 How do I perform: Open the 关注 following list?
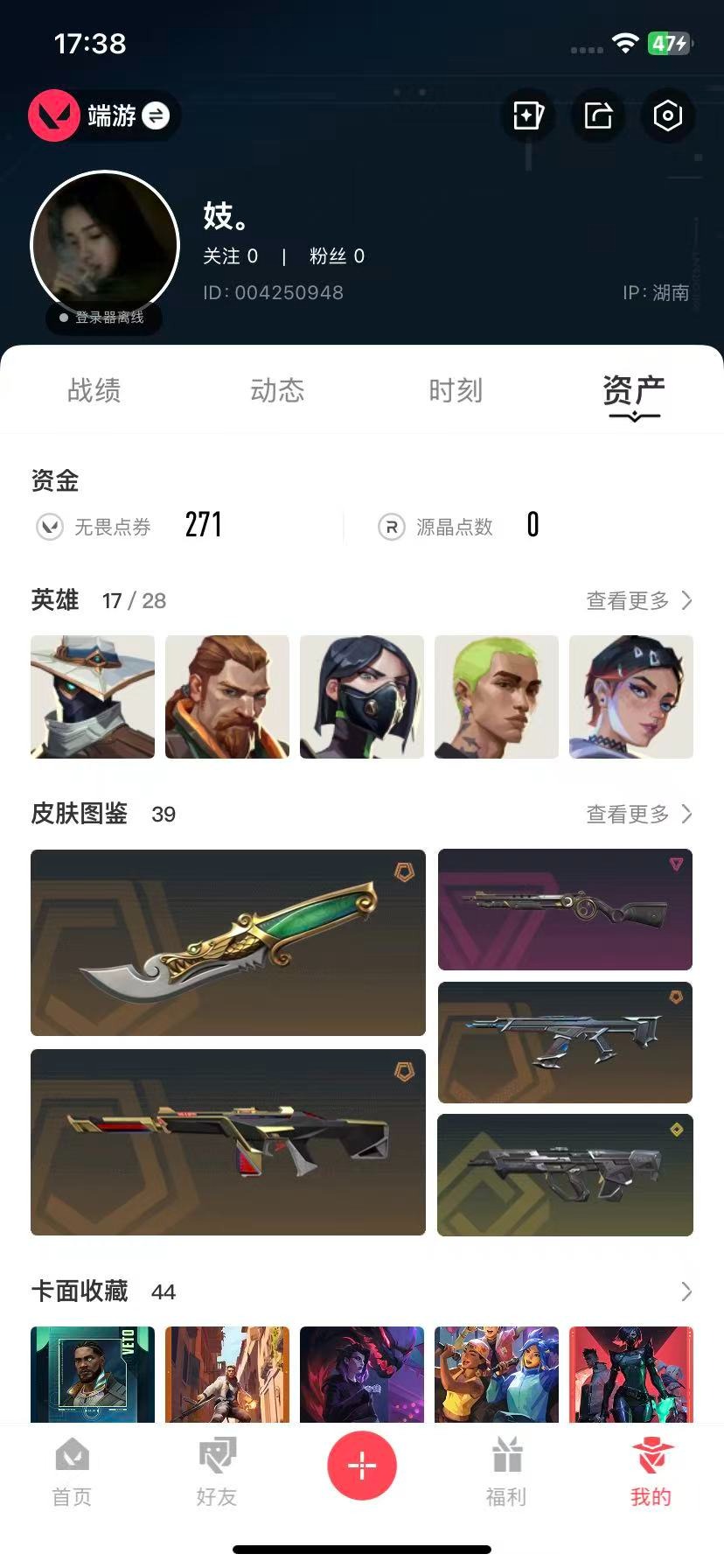click(231, 256)
